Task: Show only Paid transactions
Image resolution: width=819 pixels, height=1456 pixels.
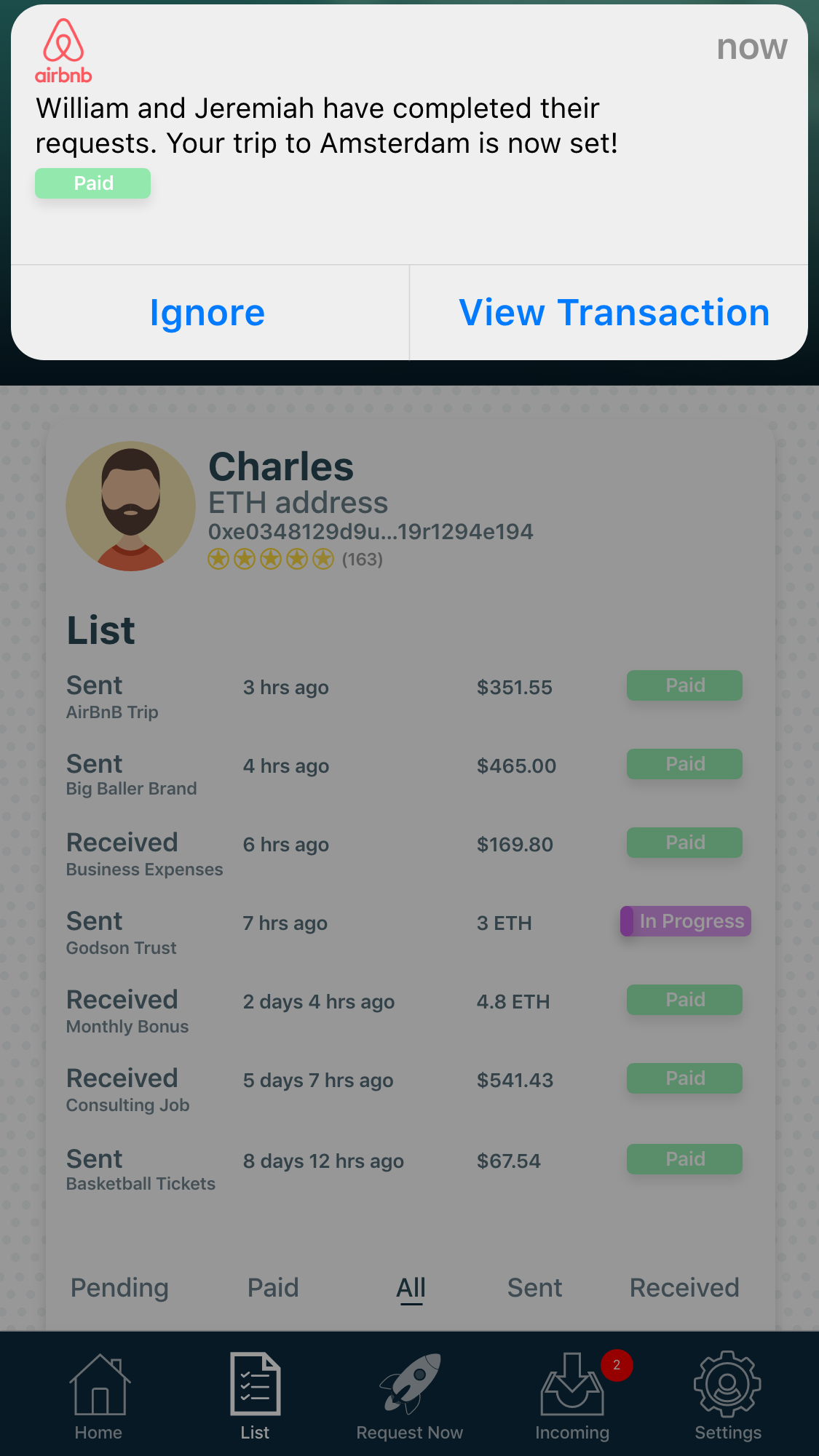Action: [273, 1288]
